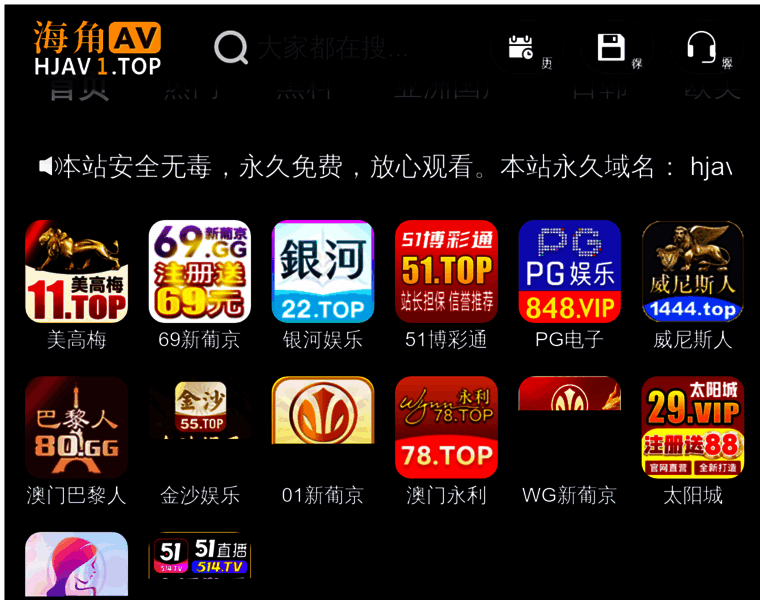Screen dimensions: 760x600
Task: Tap the save floppy disk icon
Action: (610, 47)
